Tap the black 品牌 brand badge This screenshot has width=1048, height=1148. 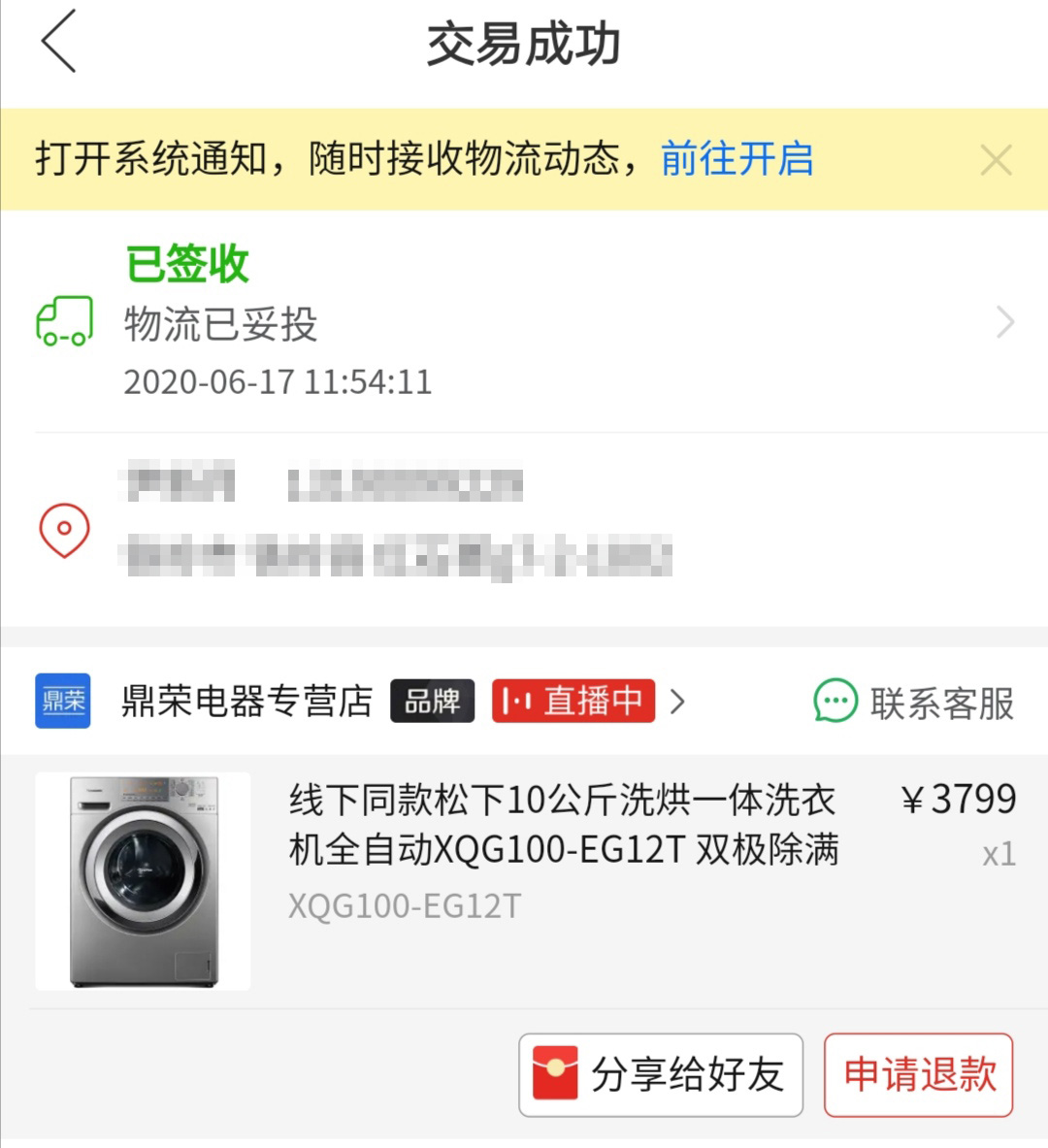pyautogui.click(x=433, y=704)
